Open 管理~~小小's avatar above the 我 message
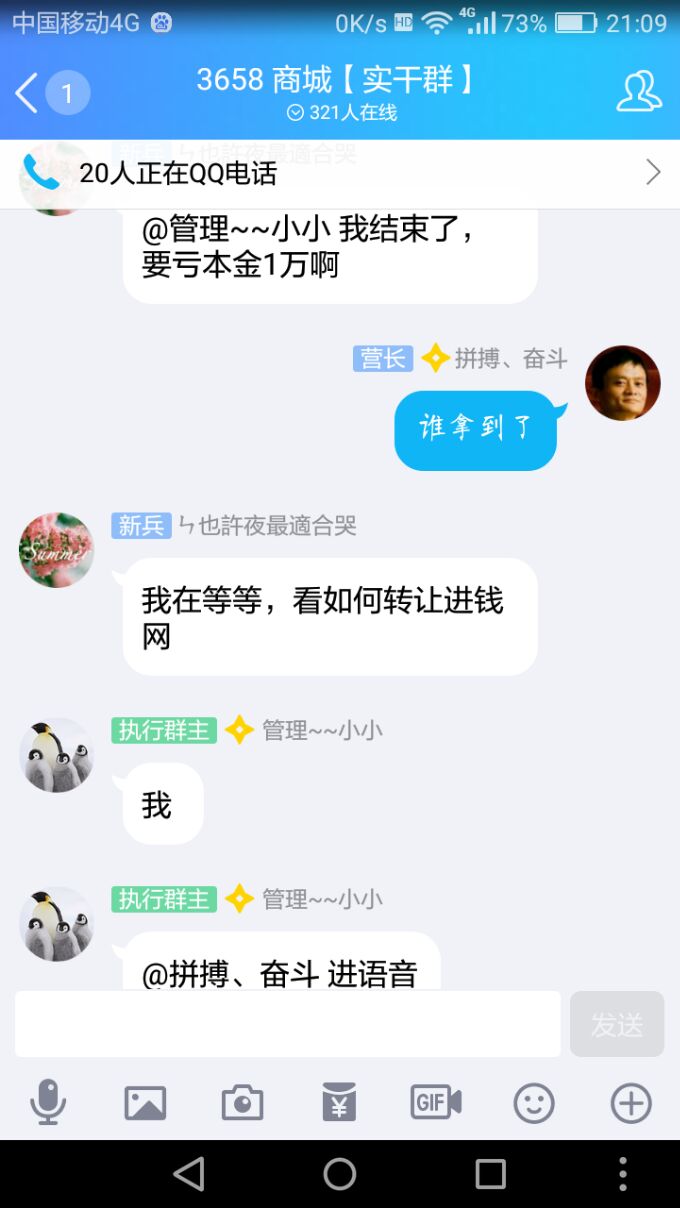This screenshot has width=680, height=1208. (x=56, y=755)
